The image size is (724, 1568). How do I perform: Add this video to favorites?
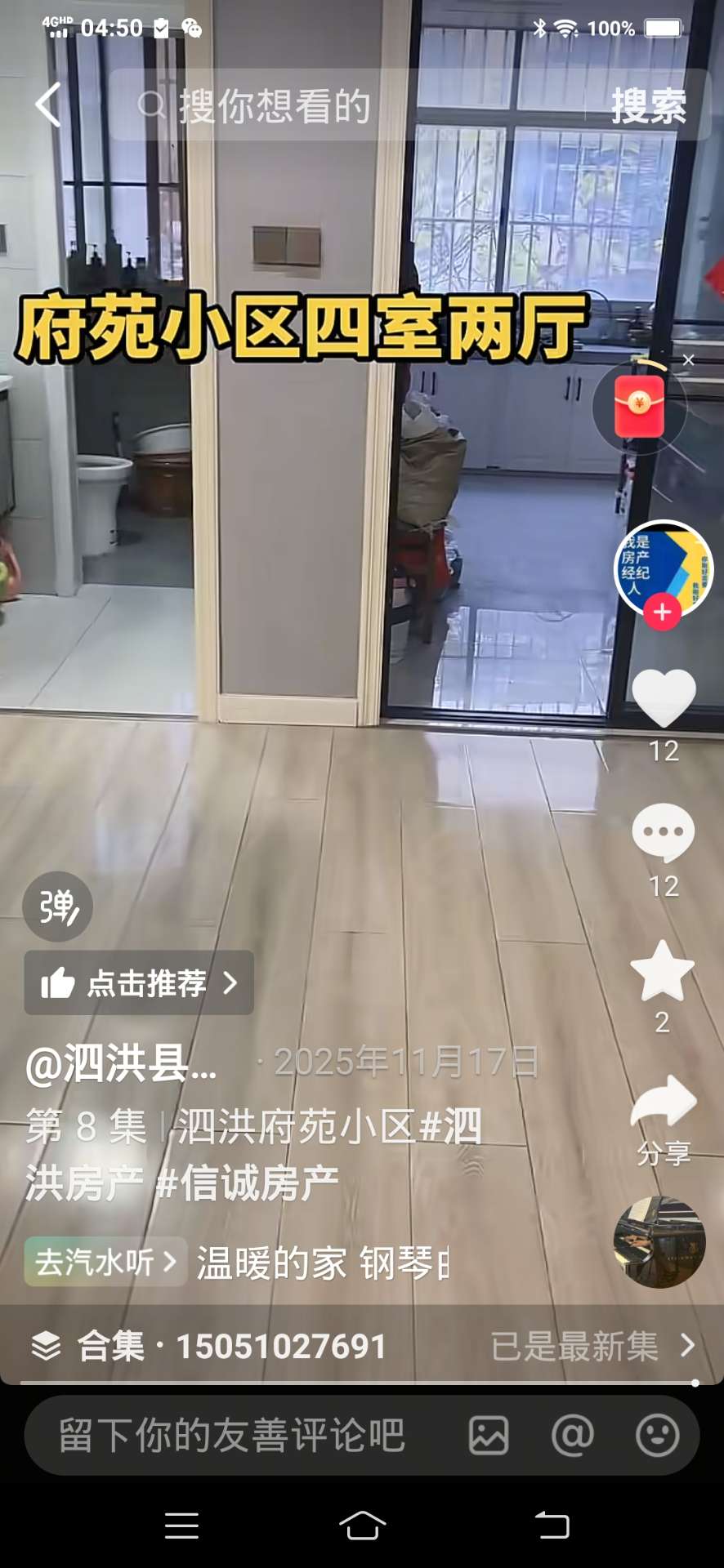(663, 970)
